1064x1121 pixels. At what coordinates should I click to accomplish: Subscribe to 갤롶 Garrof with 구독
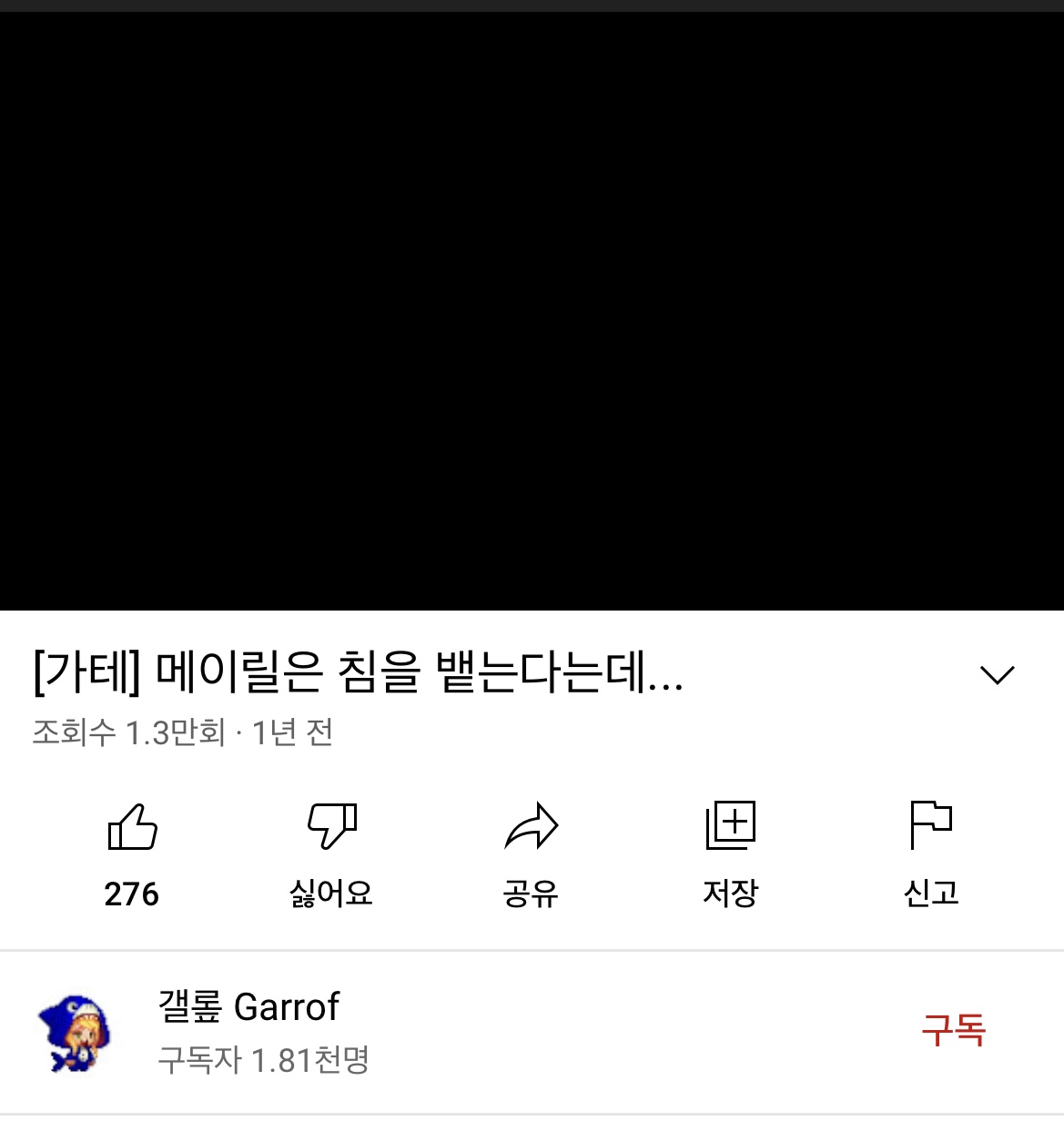pos(953,1030)
